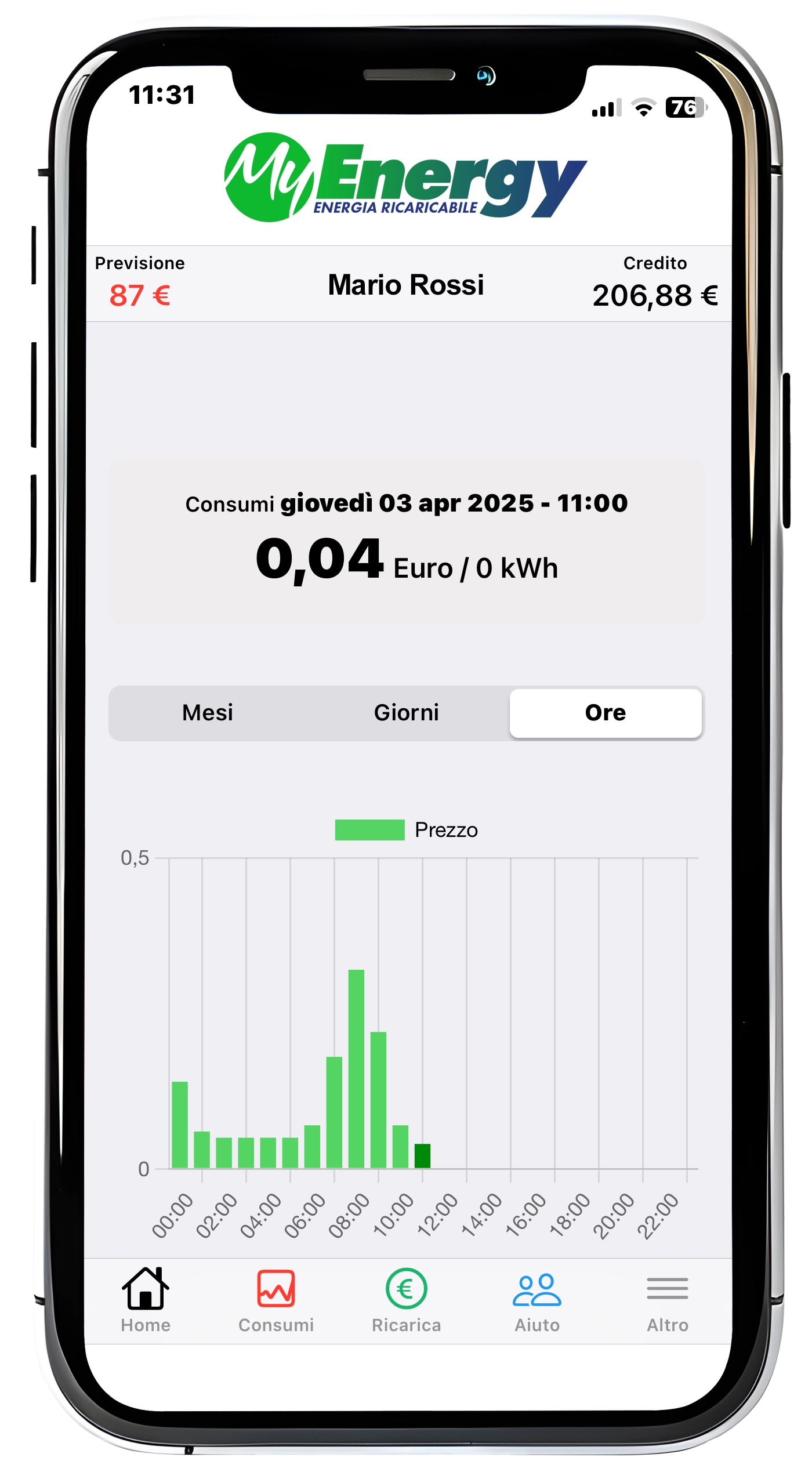
Task: Open the Ricarica tab
Action: click(406, 1299)
